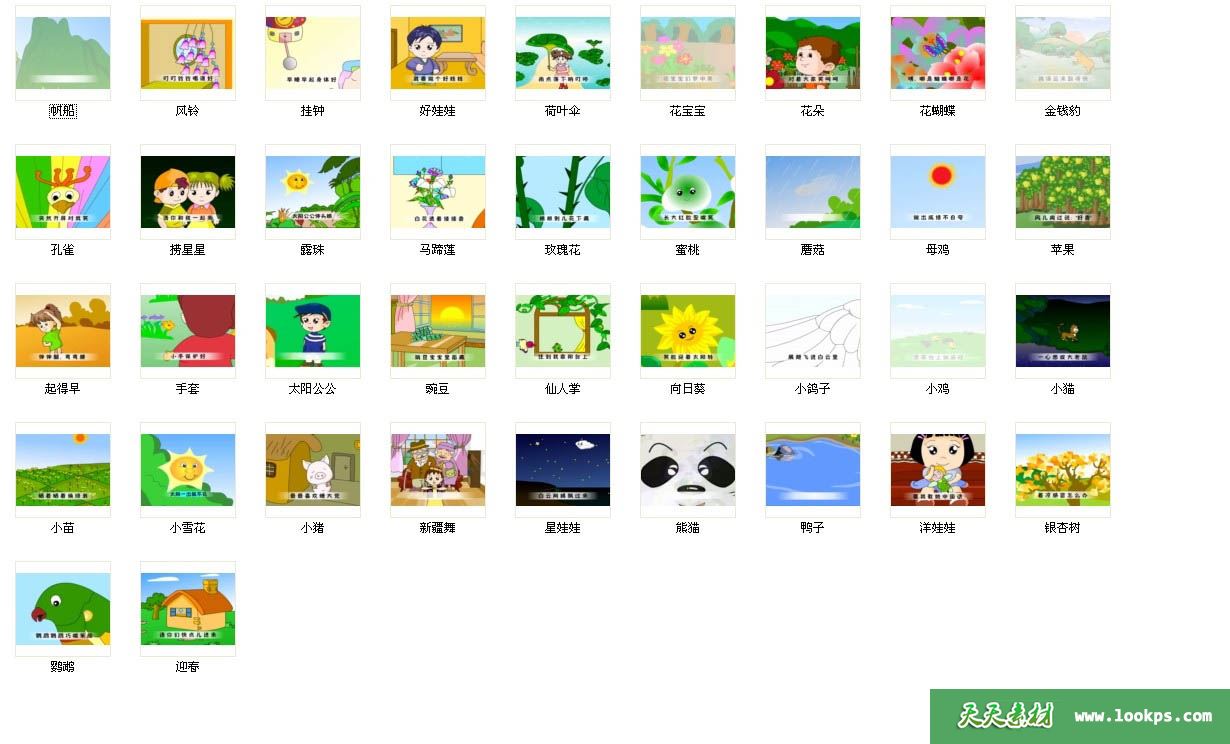Choose the 小猫 thumbnail

click(1063, 331)
